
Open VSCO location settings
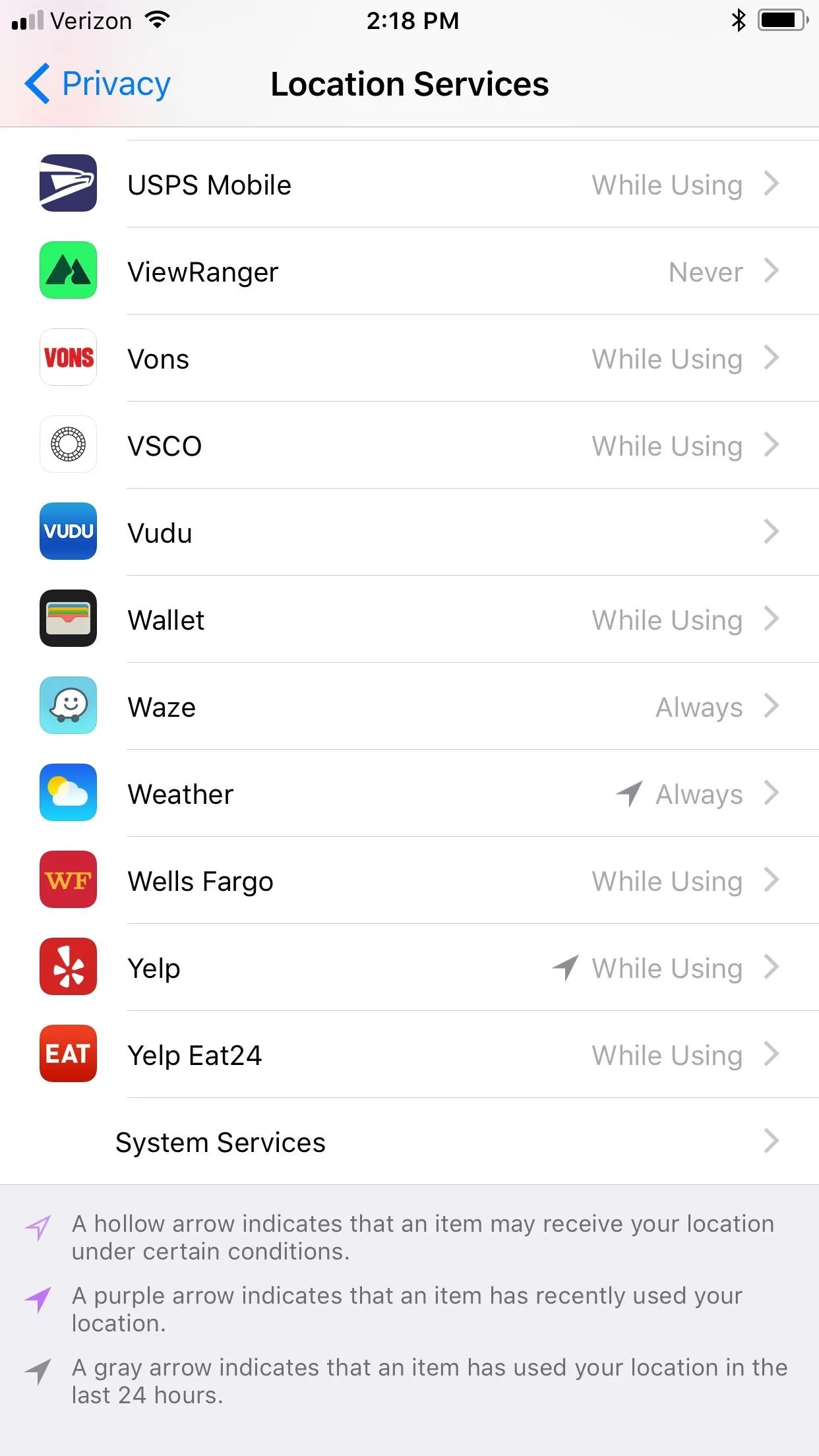pos(409,445)
